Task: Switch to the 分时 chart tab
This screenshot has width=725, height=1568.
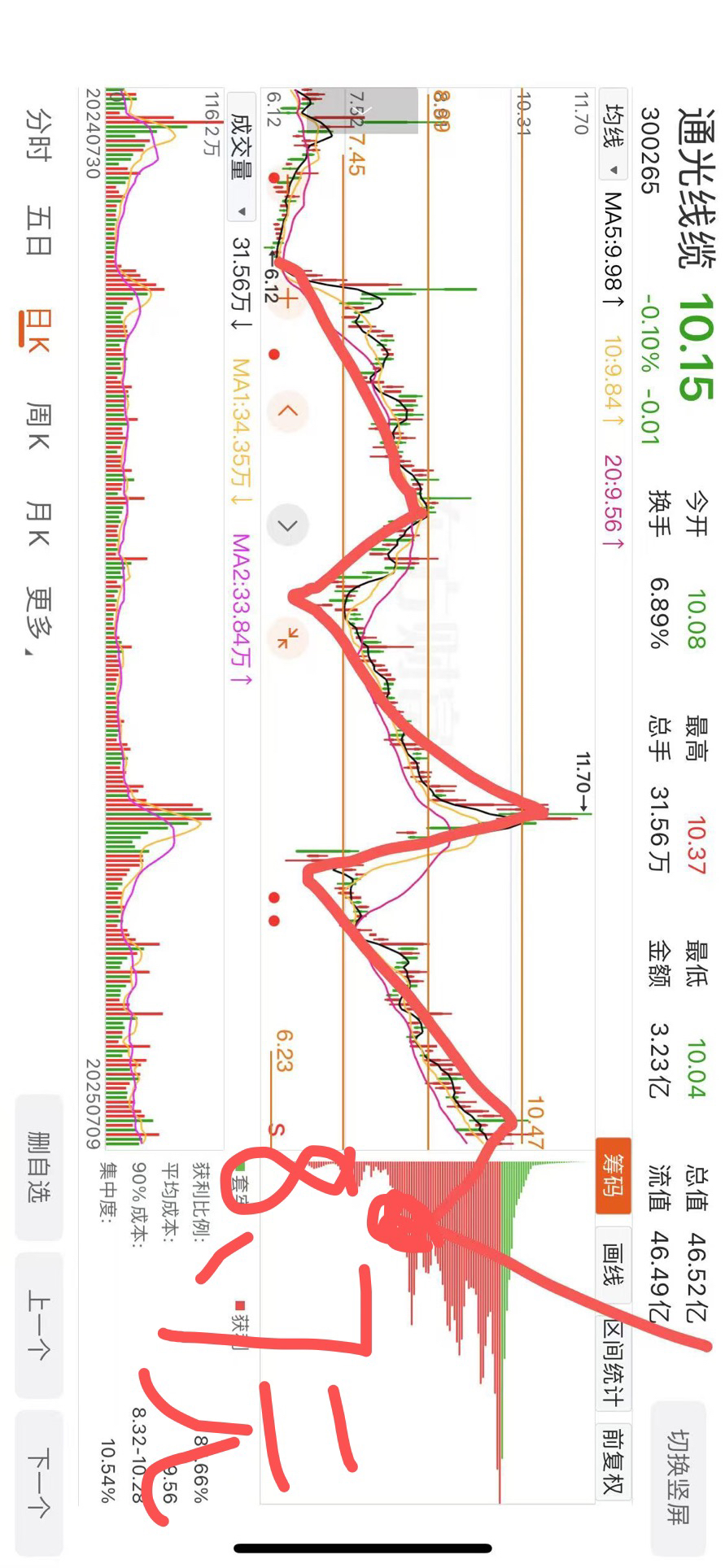Action: tap(38, 135)
